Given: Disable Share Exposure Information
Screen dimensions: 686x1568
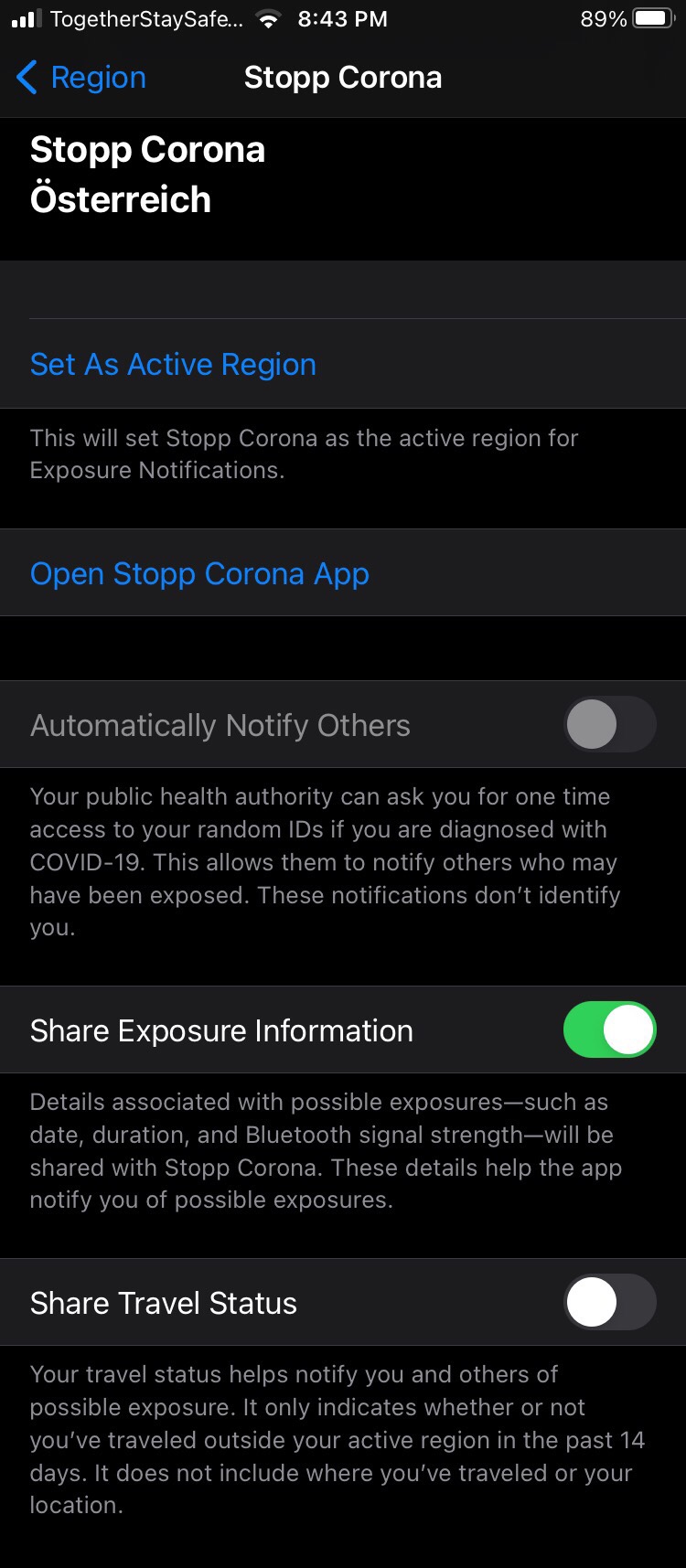Looking at the screenshot, I should pos(609,1030).
